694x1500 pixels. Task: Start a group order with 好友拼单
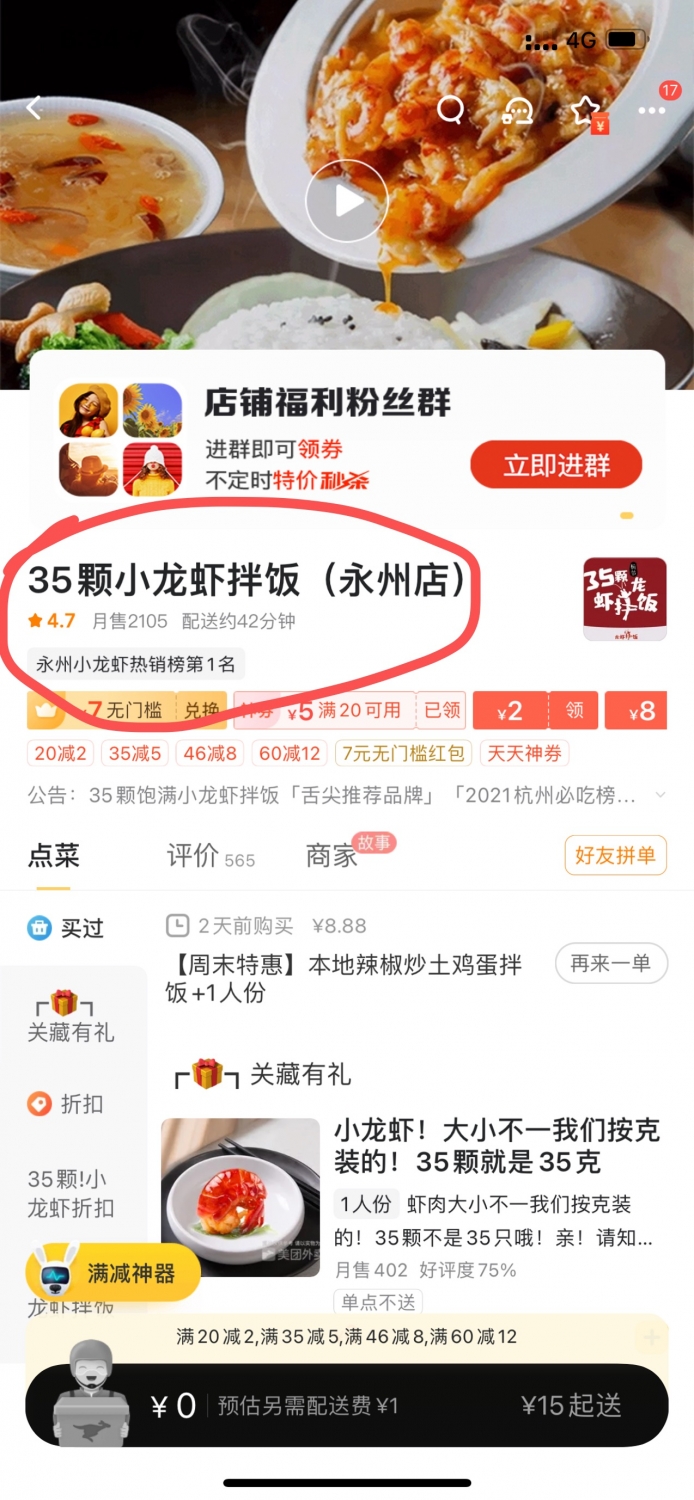615,856
